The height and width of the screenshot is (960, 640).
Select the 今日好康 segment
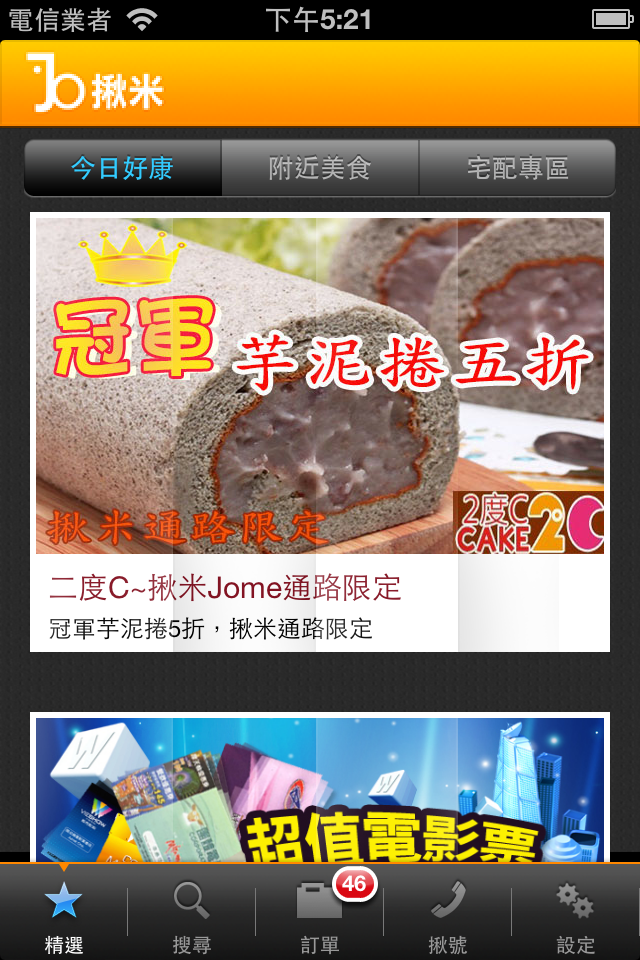[x=122, y=168]
